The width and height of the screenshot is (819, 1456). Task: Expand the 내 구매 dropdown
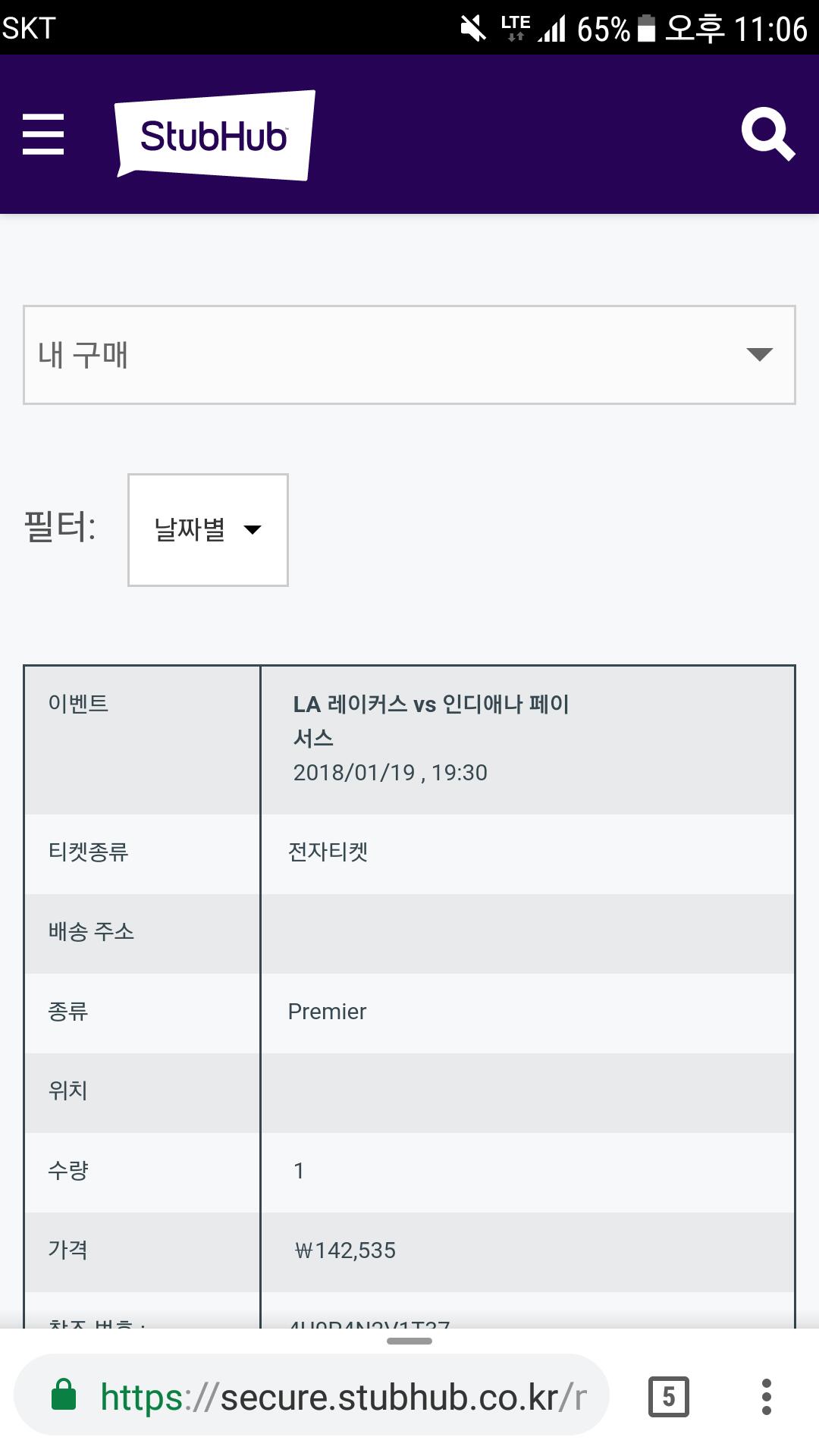(x=409, y=355)
